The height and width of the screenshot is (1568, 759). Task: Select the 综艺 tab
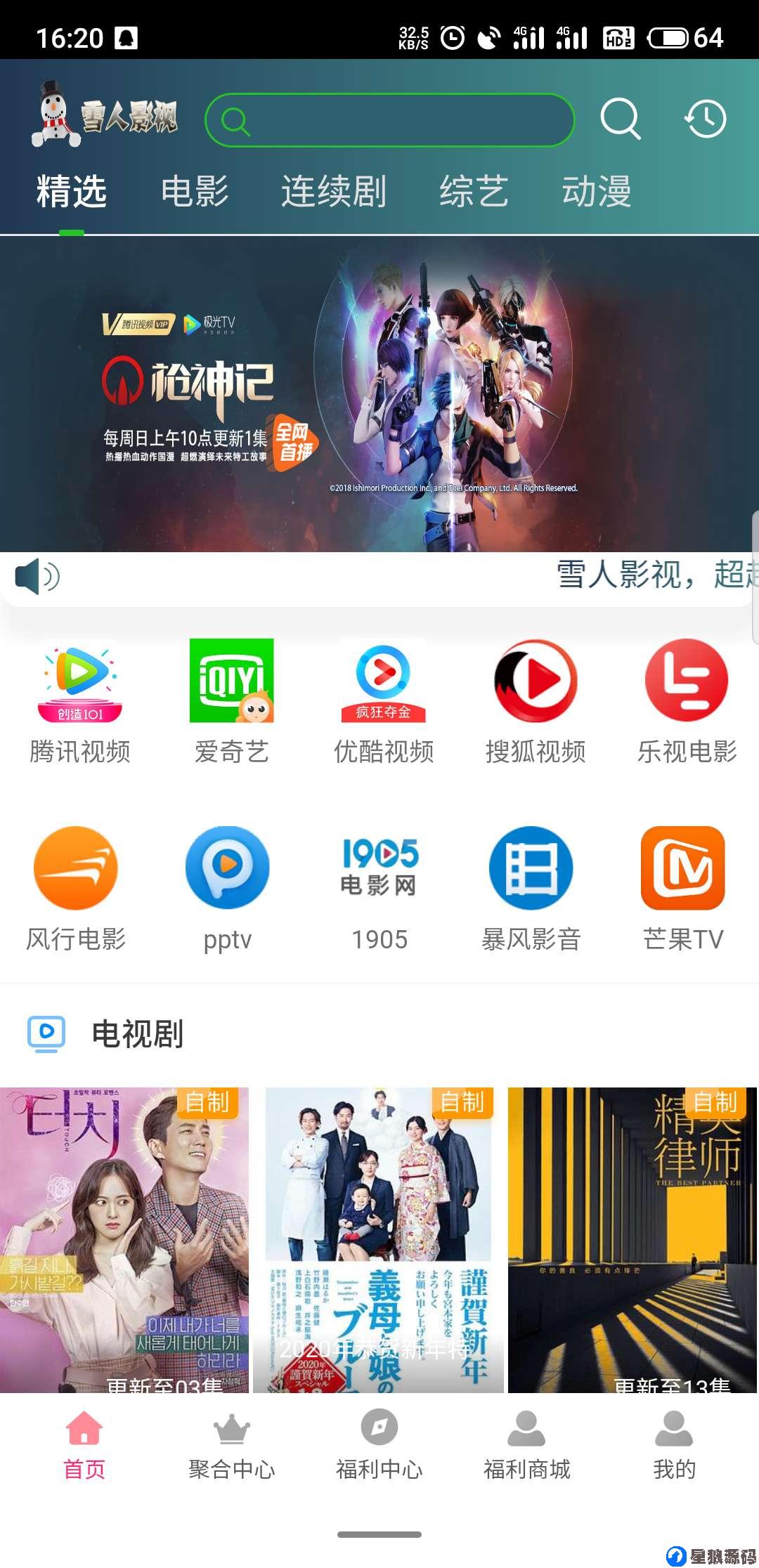click(x=474, y=191)
